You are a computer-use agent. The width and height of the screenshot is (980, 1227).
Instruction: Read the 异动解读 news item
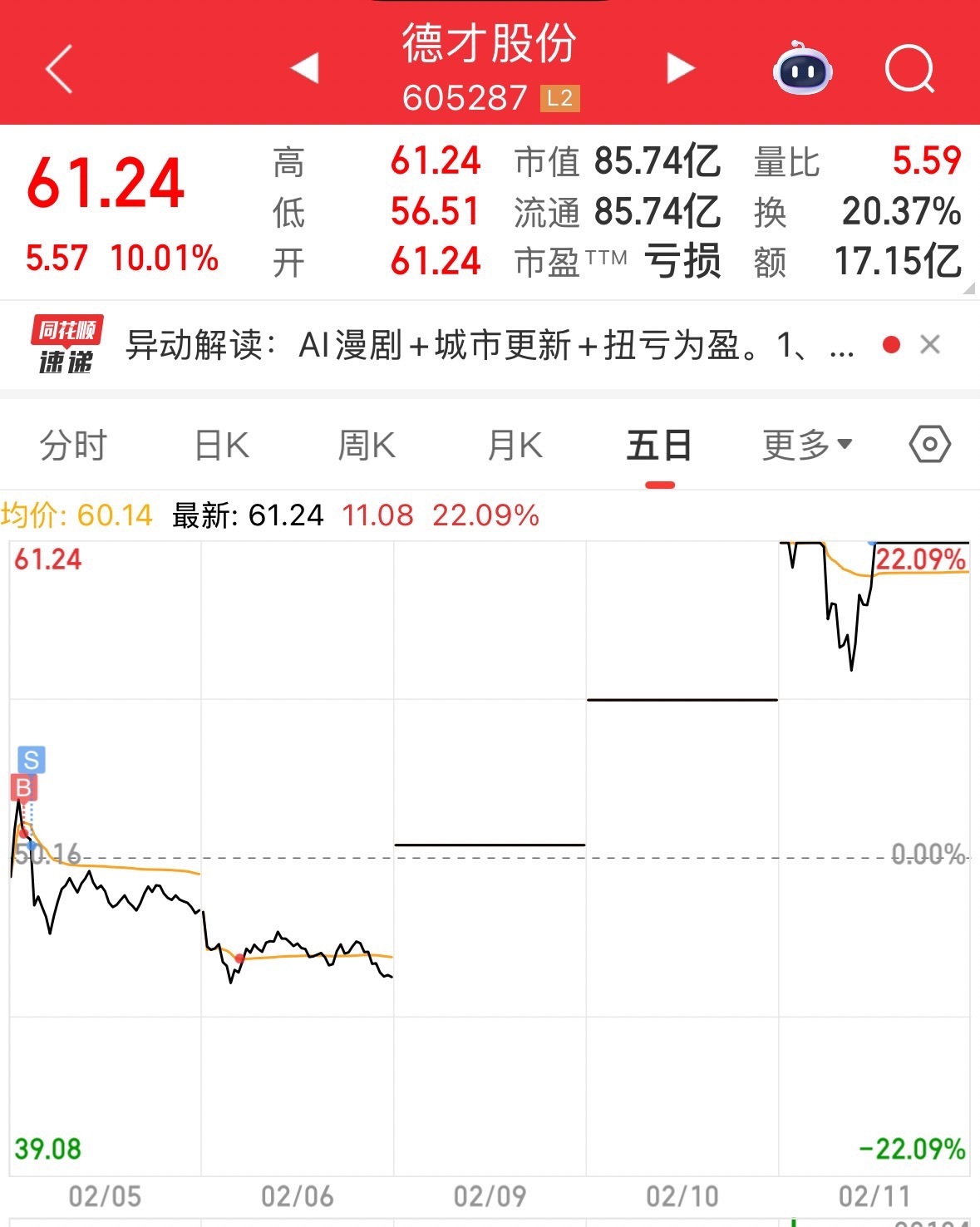click(490, 345)
